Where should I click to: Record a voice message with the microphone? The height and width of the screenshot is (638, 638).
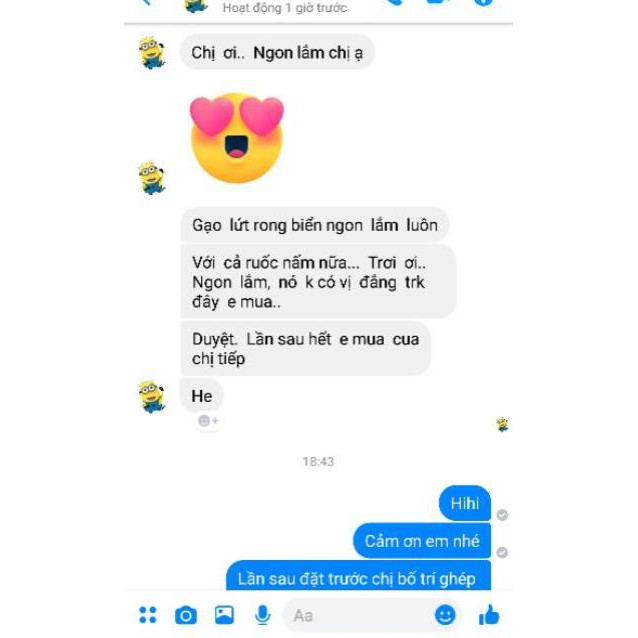pos(262,615)
